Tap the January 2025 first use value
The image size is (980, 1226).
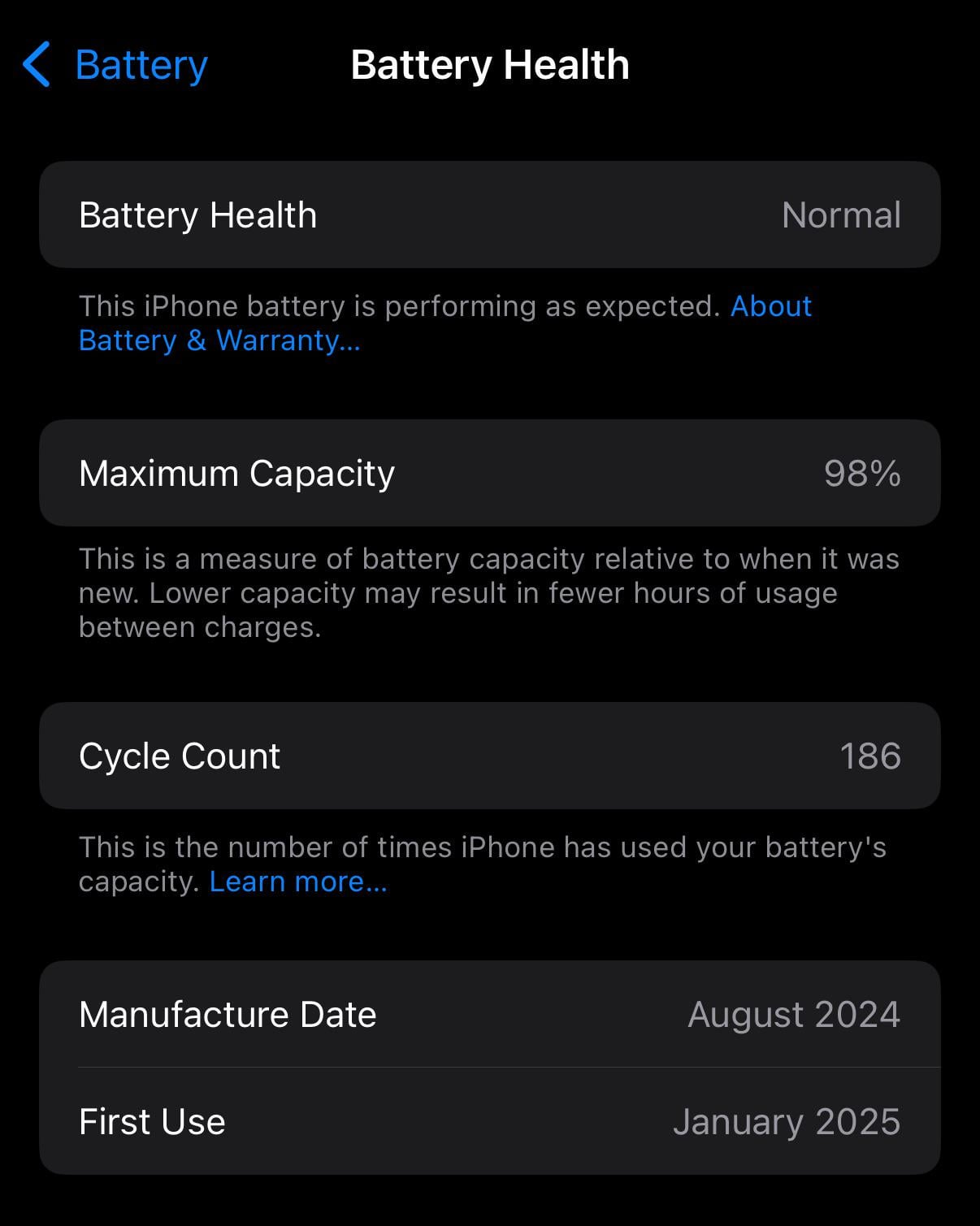787,1120
